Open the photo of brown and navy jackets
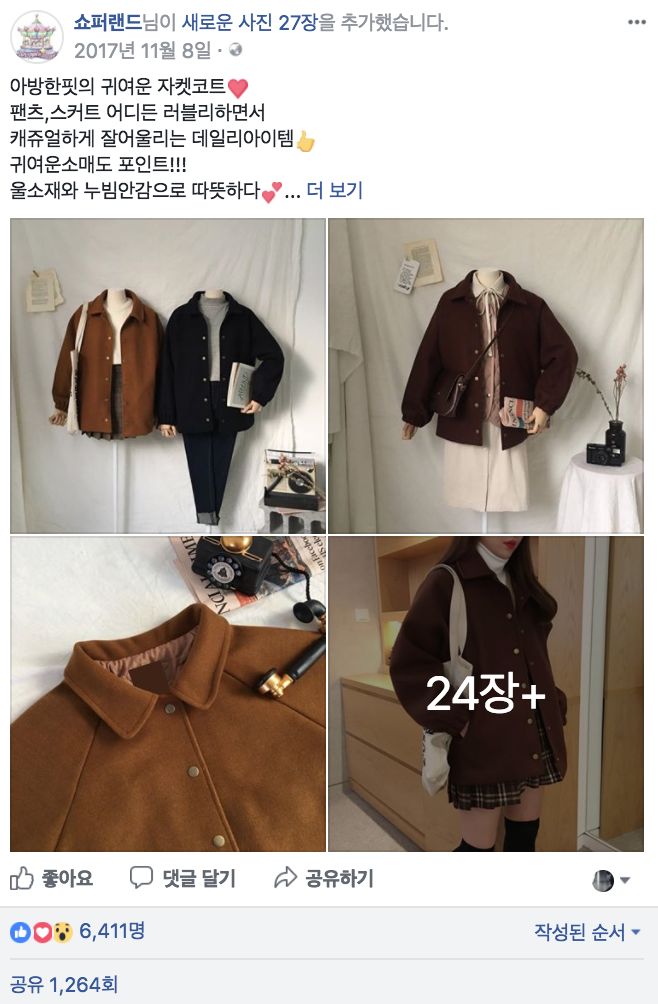This screenshot has width=658, height=1004. point(168,376)
